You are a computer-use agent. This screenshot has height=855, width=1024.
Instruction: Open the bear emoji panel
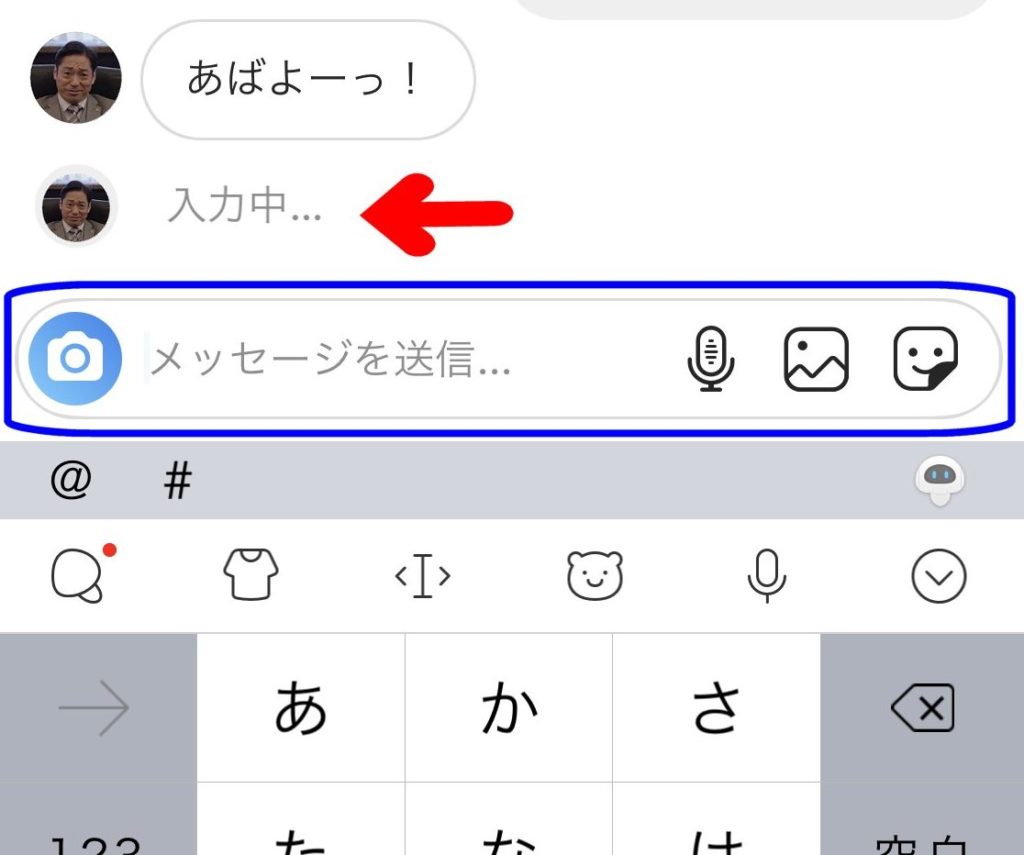tap(594, 576)
